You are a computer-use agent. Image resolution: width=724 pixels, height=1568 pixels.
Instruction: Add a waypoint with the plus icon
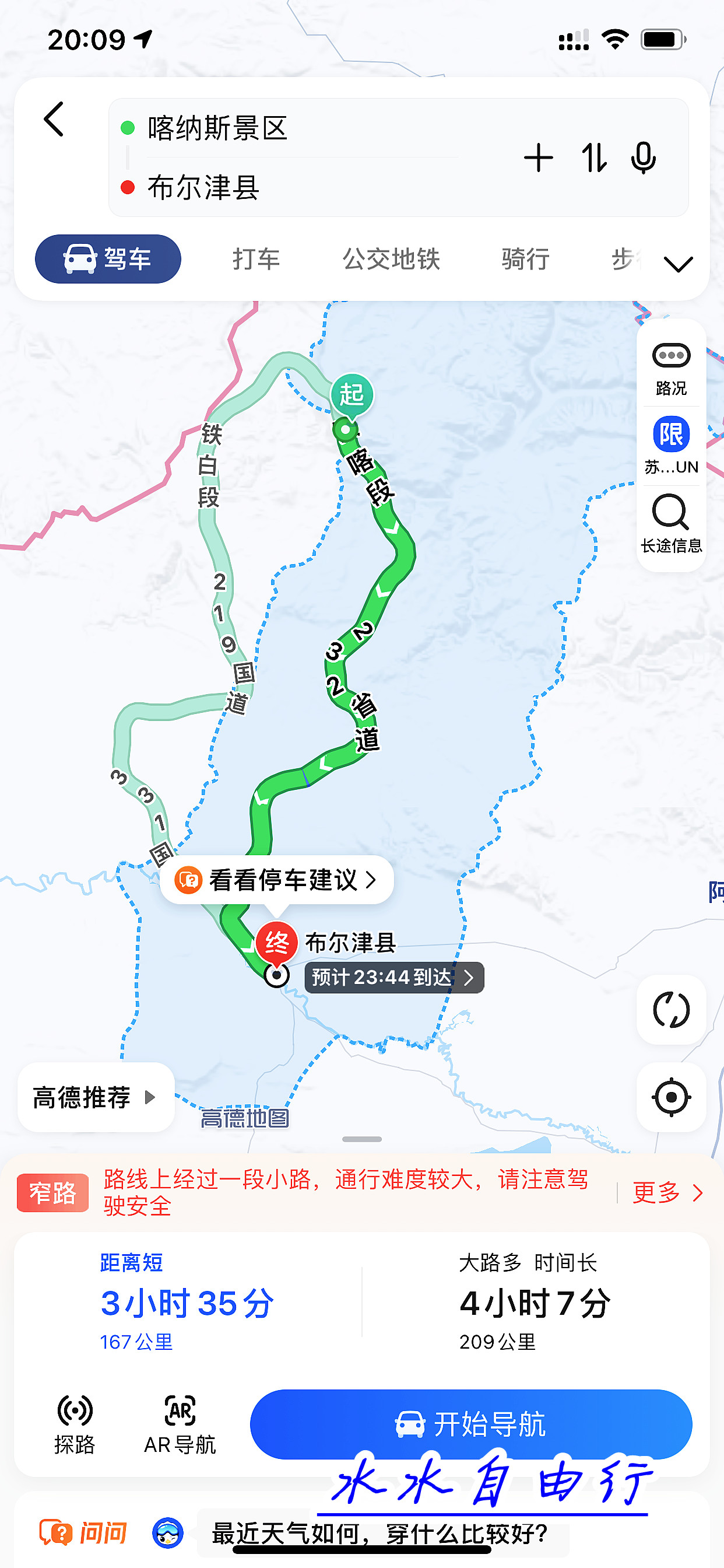coord(539,158)
